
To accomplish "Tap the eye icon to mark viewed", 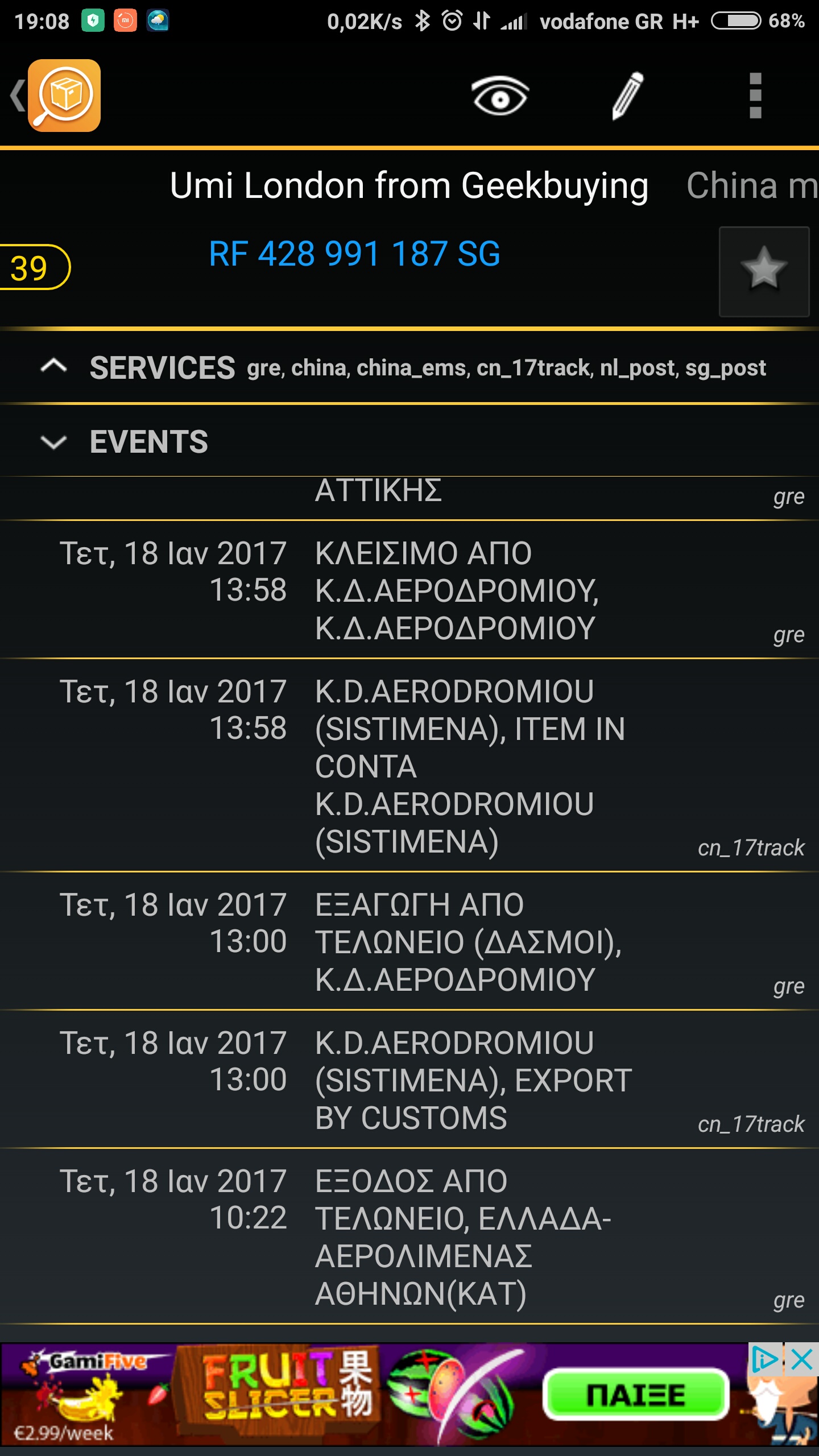I will [500, 96].
